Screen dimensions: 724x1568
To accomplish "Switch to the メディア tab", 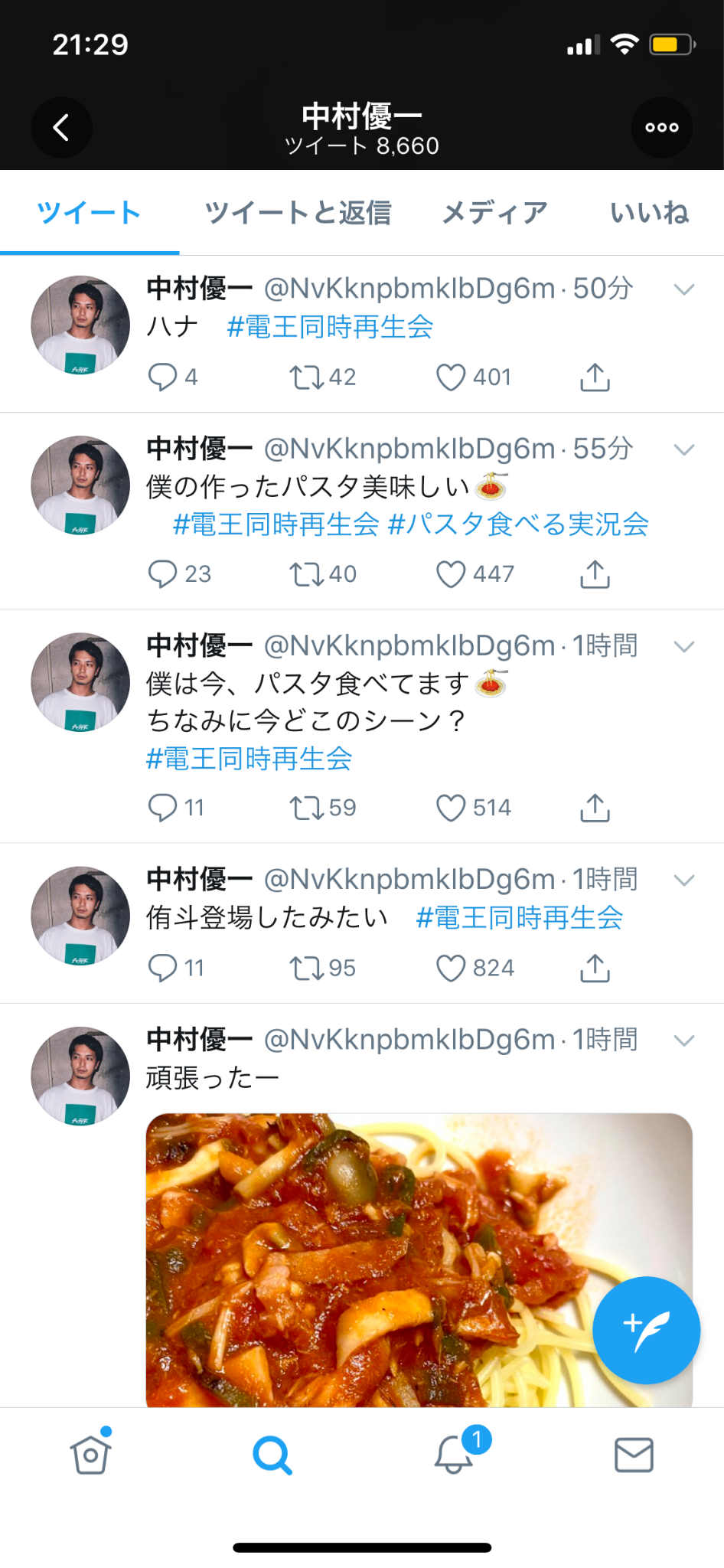I will (x=495, y=213).
